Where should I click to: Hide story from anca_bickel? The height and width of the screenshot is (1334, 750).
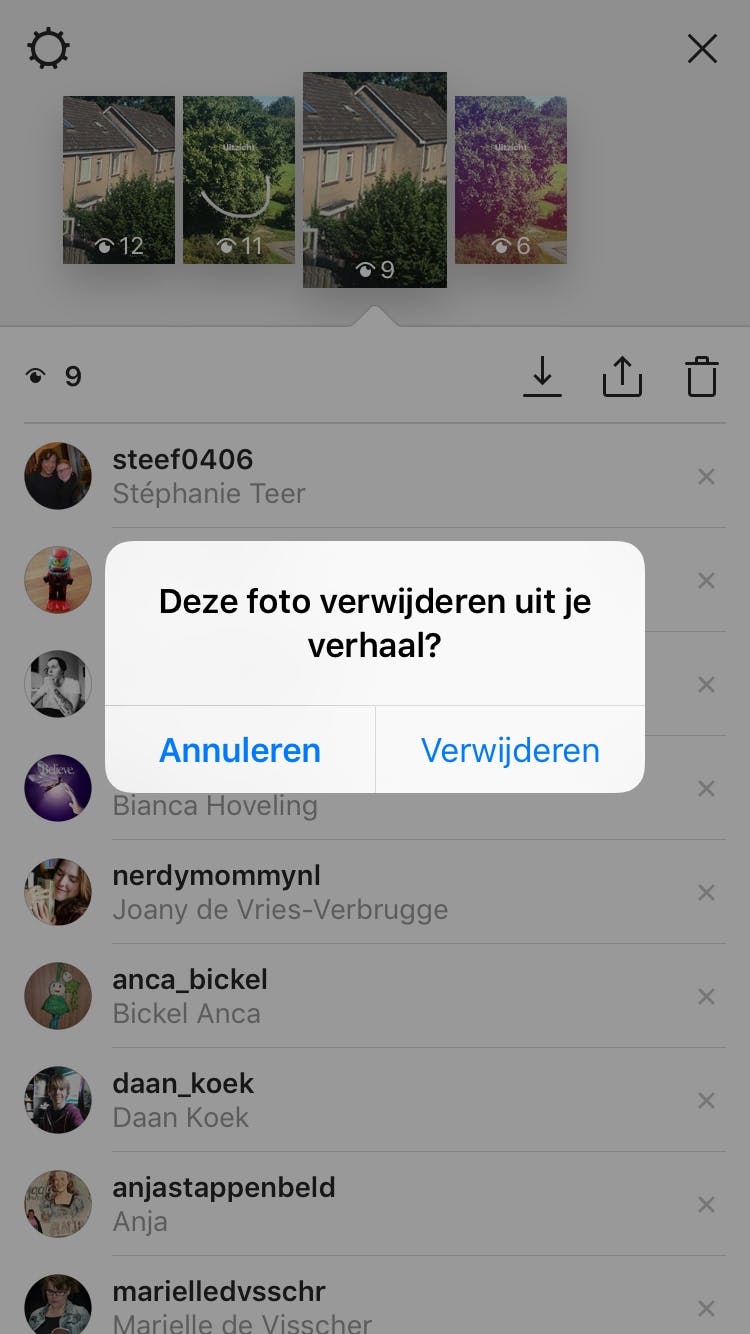tap(706, 997)
